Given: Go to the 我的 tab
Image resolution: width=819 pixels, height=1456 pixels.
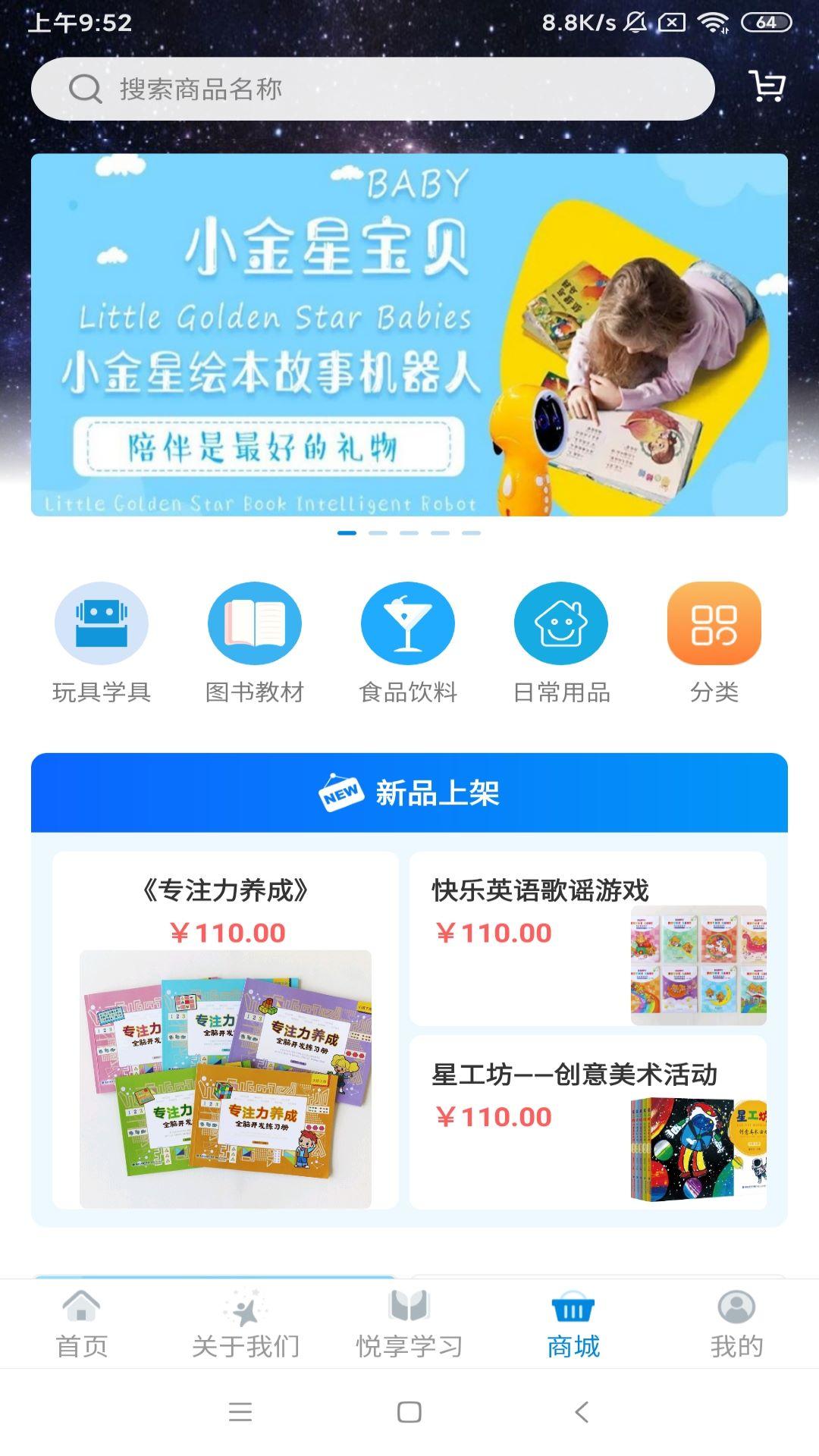Looking at the screenshot, I should [x=736, y=1325].
